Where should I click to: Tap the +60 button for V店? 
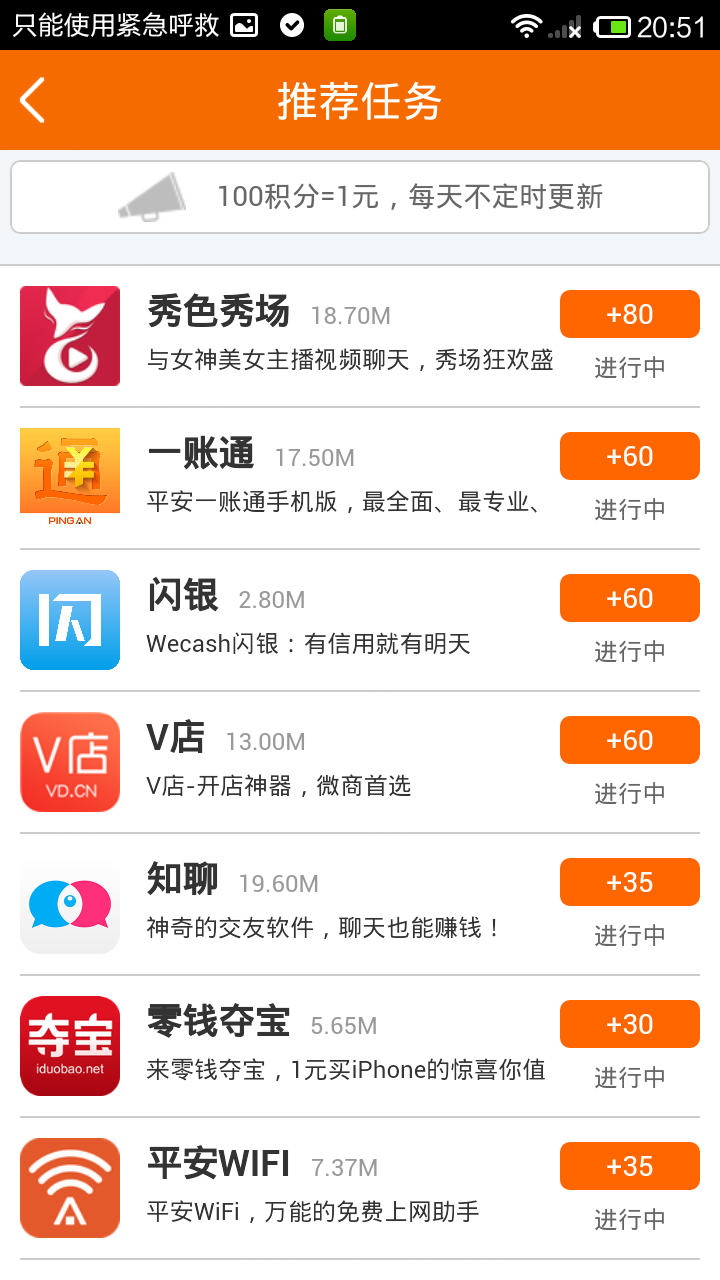(x=630, y=740)
